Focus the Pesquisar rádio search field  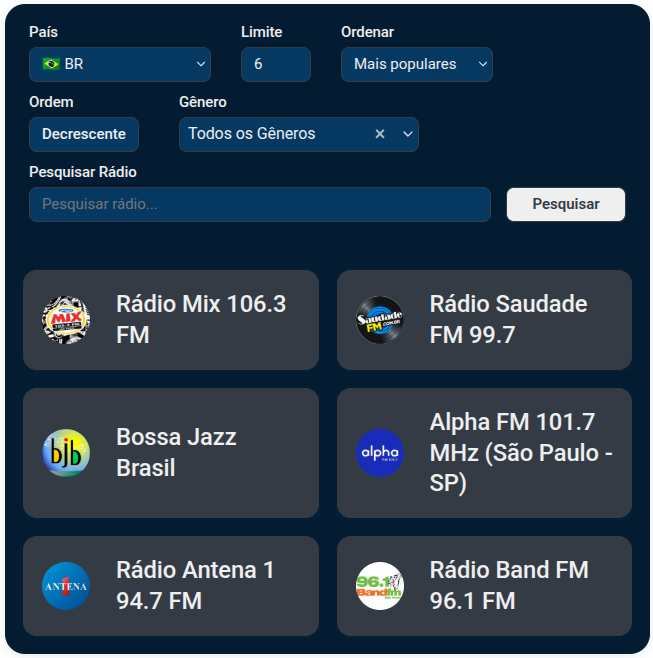[x=260, y=204]
